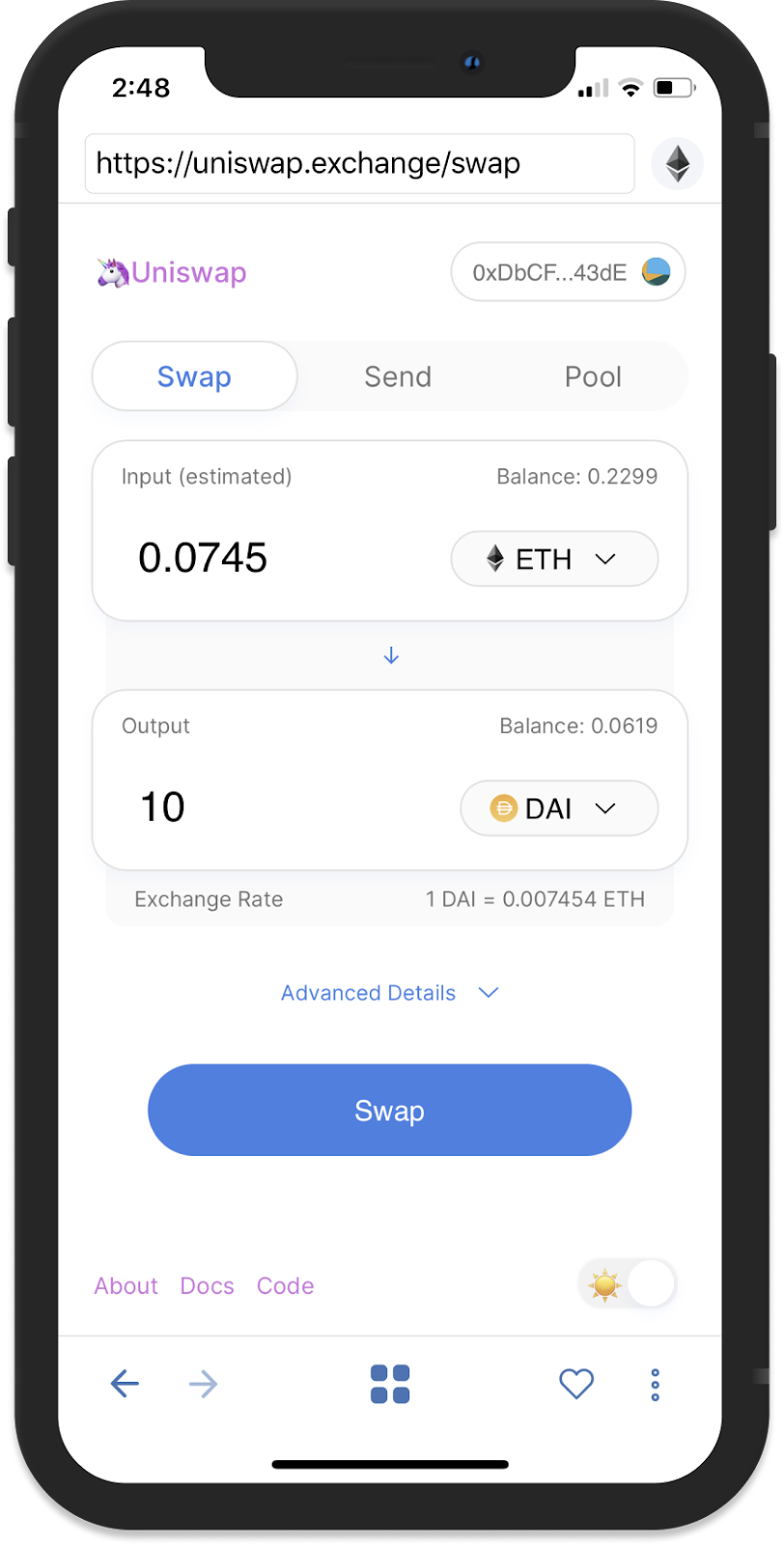
Task: Add page to favorites with heart
Action: [x=576, y=1384]
